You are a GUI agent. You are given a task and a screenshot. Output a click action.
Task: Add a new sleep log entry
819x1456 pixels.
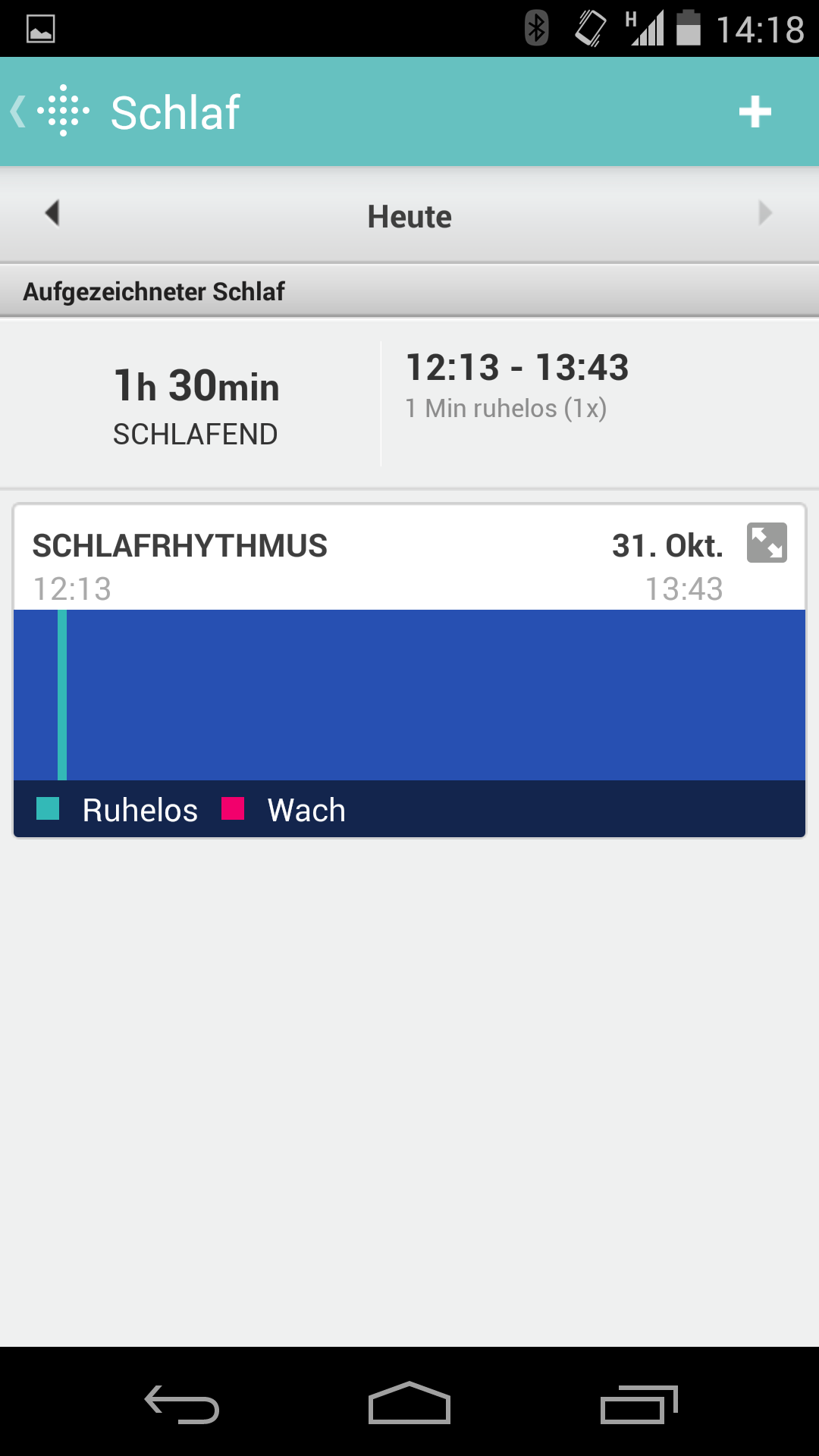(x=755, y=111)
